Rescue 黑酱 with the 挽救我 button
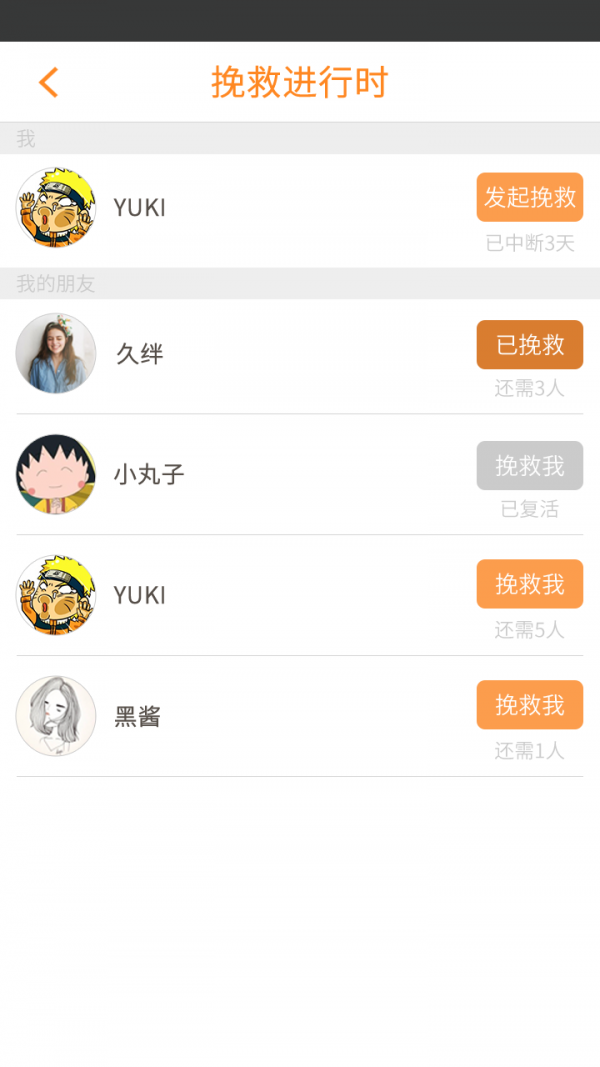This screenshot has width=600, height=1067. pyautogui.click(x=529, y=705)
